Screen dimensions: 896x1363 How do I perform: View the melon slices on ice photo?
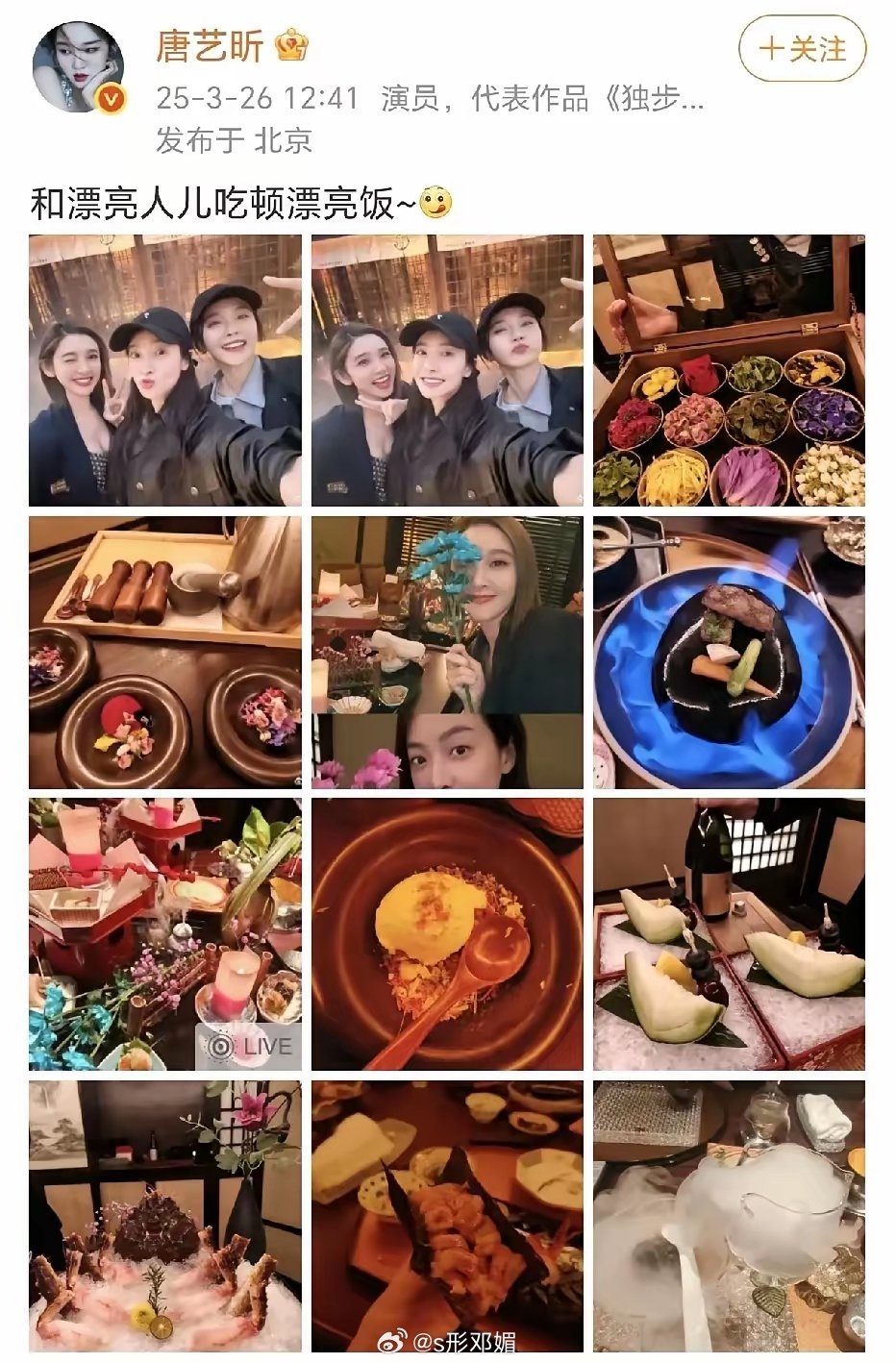728,934
